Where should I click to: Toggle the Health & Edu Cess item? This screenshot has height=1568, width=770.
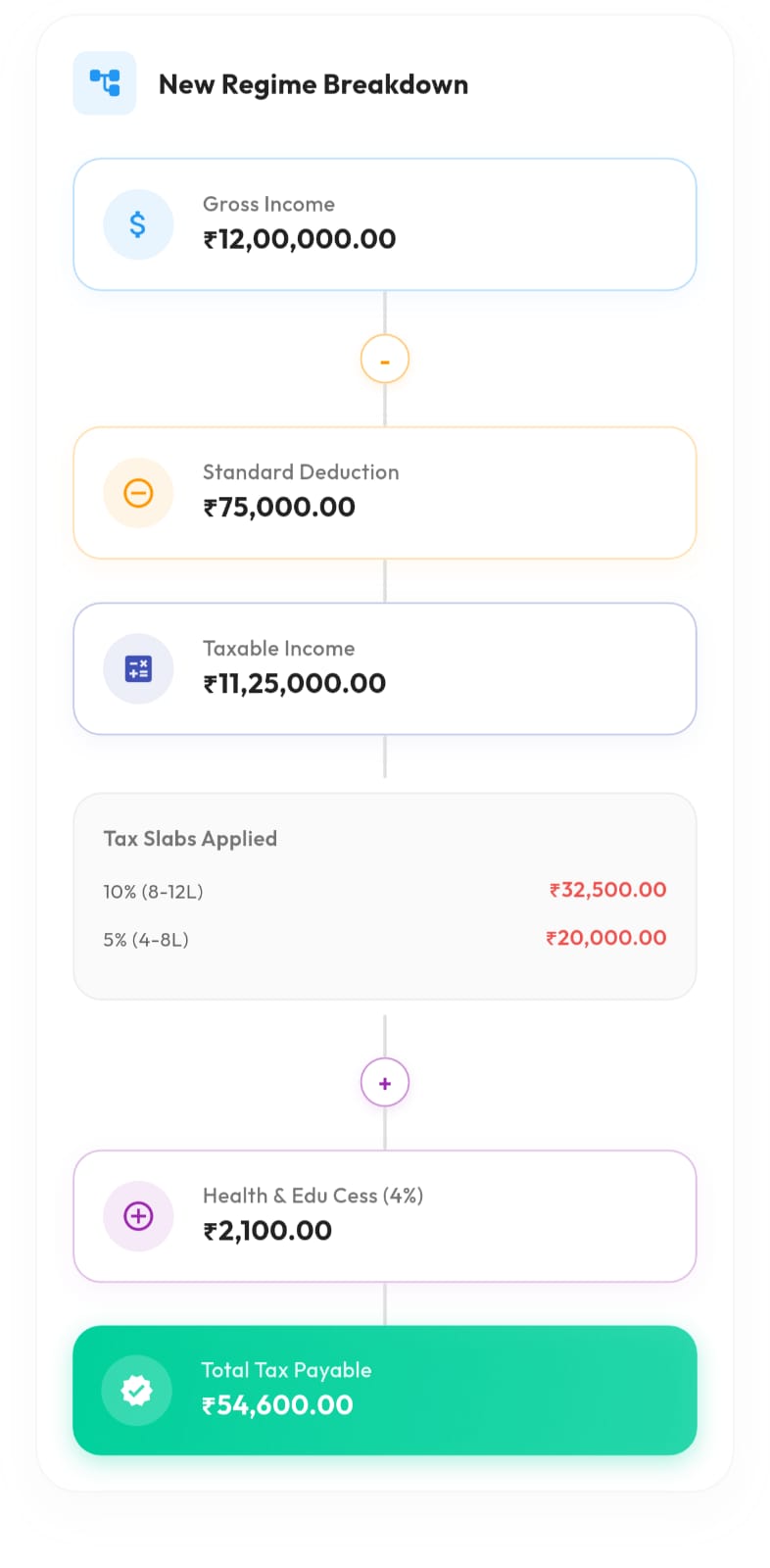384,1215
